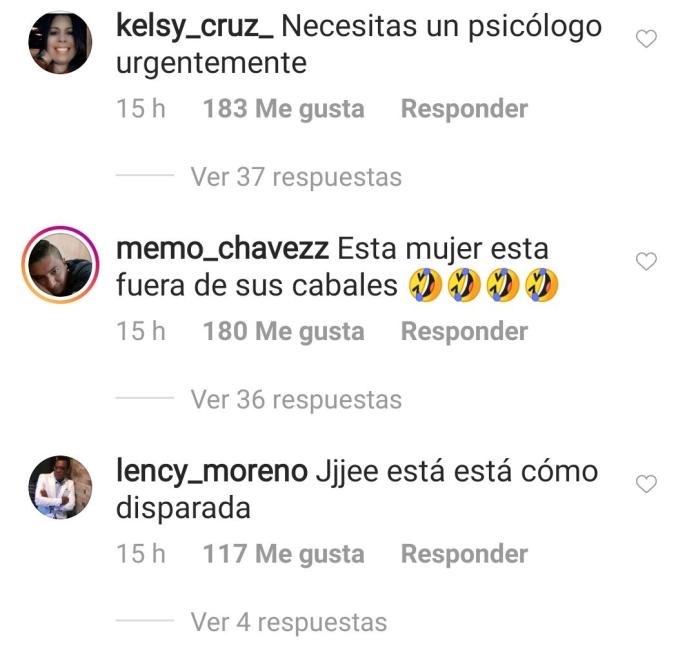Reply to lency_moreno's comment
Screen dimensions: 696x653
464,554
